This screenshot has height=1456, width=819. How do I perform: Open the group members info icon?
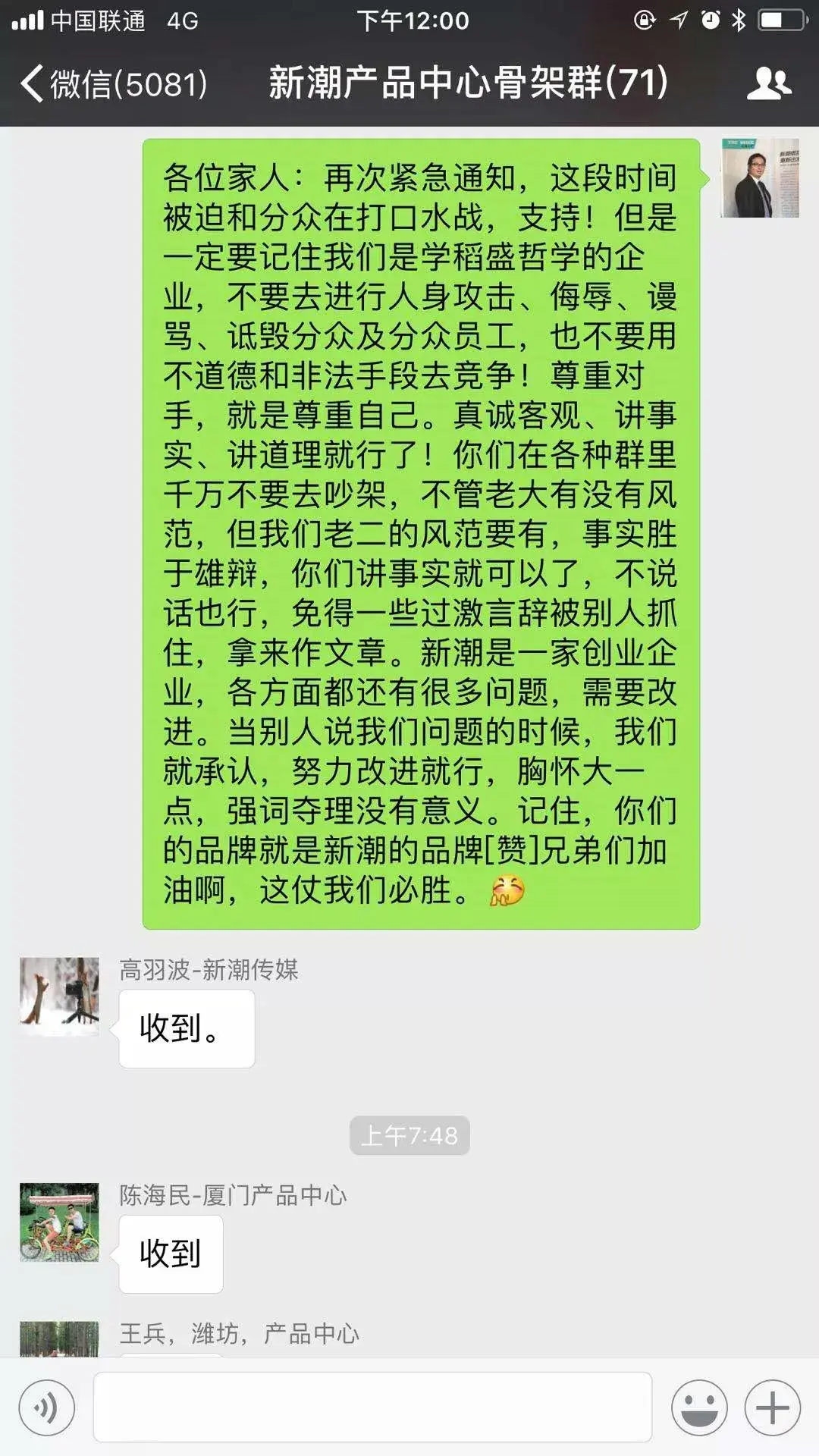pos(768,83)
